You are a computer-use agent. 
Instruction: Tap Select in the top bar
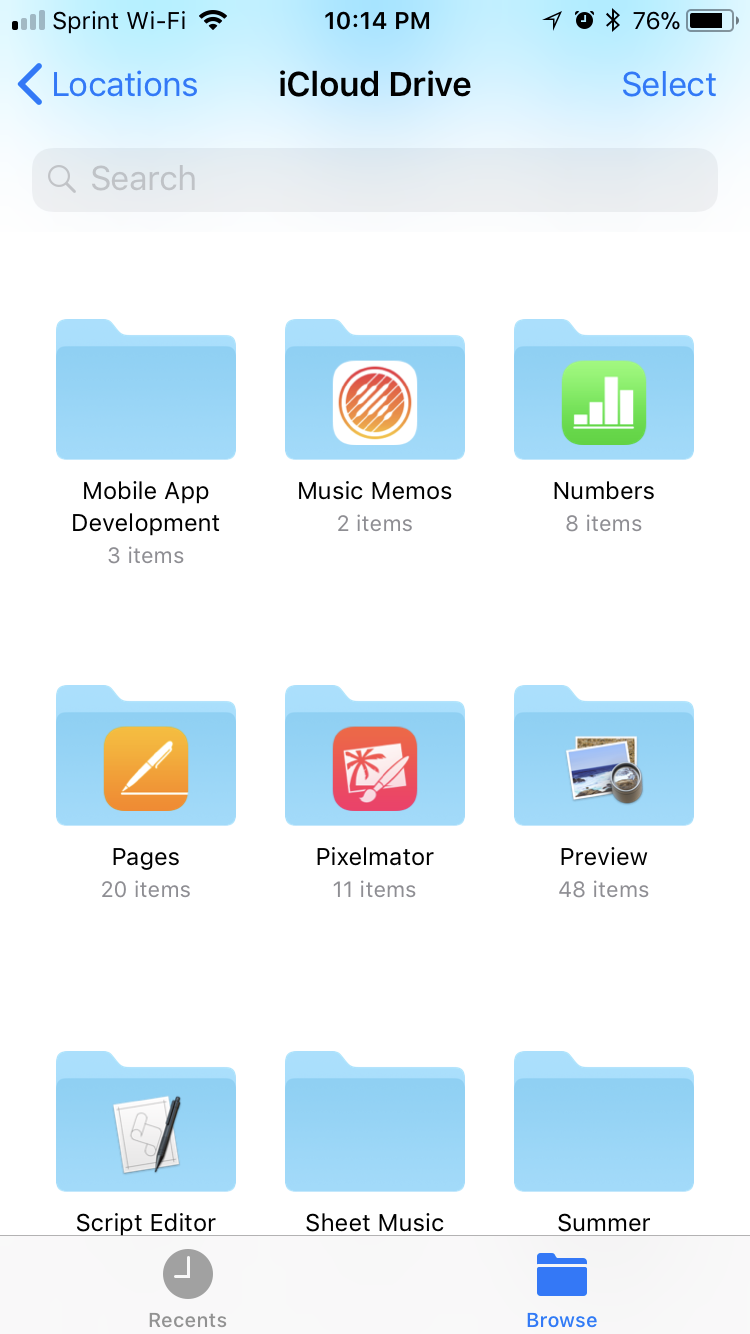pyautogui.click(x=669, y=85)
